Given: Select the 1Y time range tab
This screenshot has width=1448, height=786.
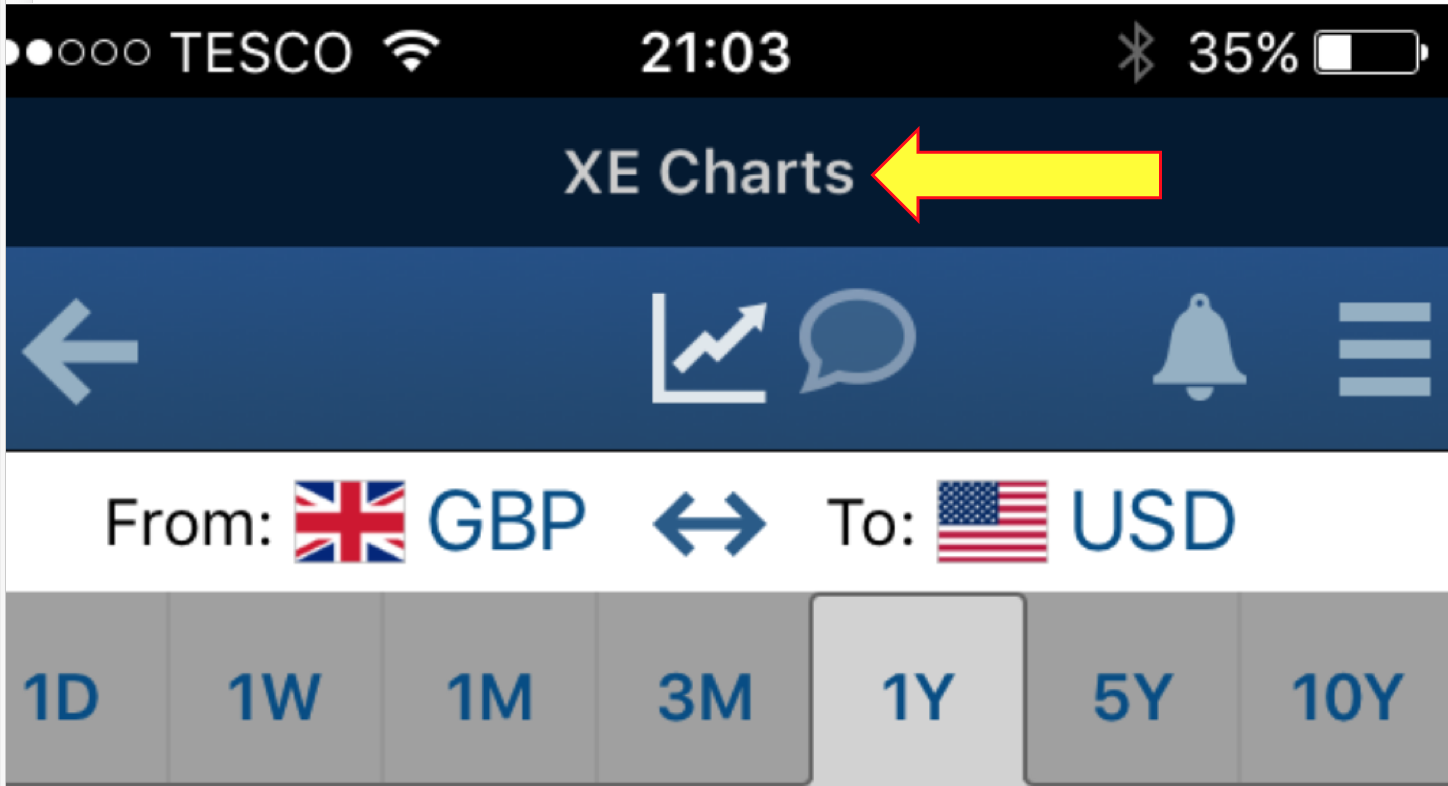Looking at the screenshot, I should (917, 696).
